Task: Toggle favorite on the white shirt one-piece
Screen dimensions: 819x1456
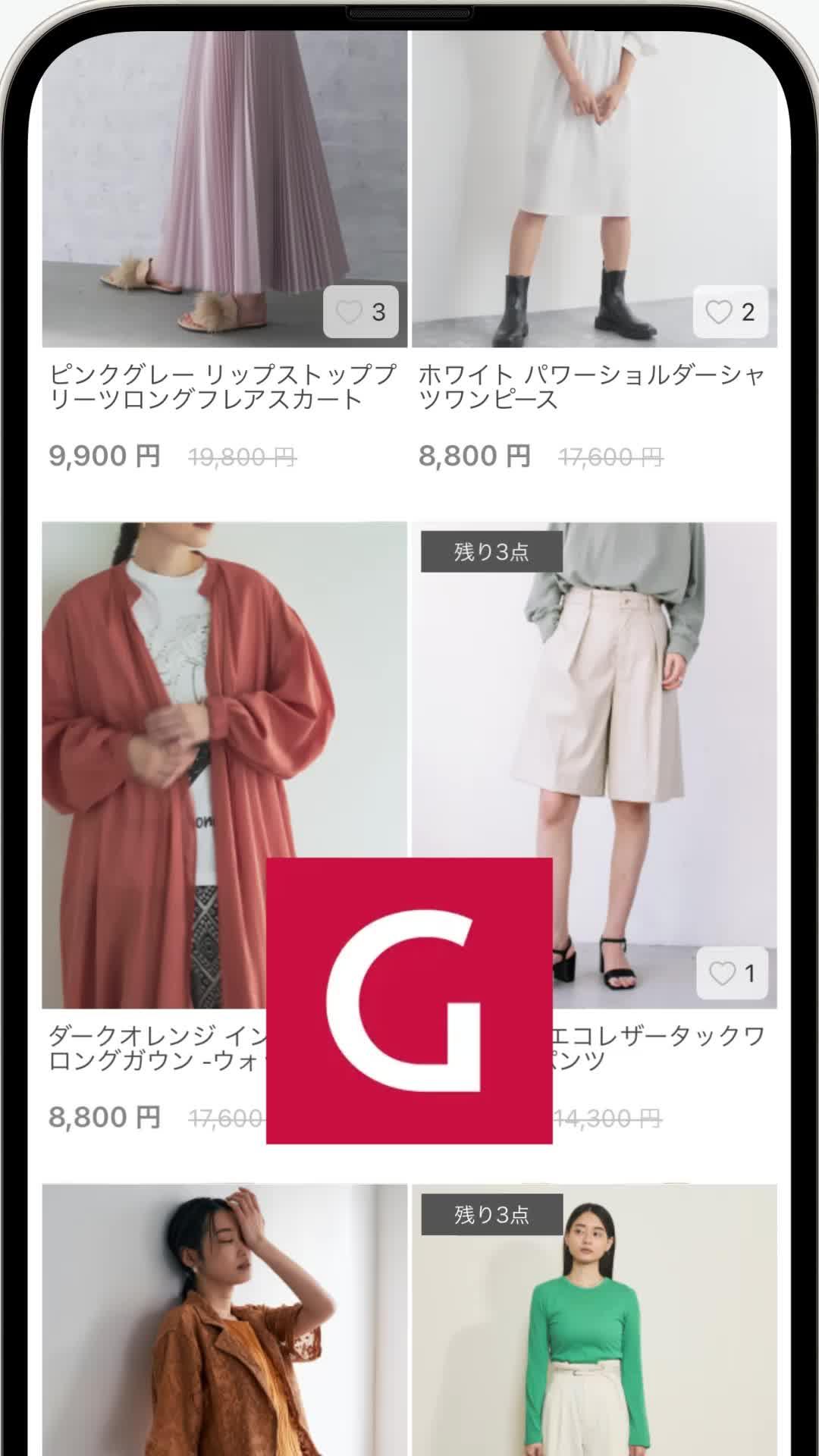Action: [x=730, y=310]
